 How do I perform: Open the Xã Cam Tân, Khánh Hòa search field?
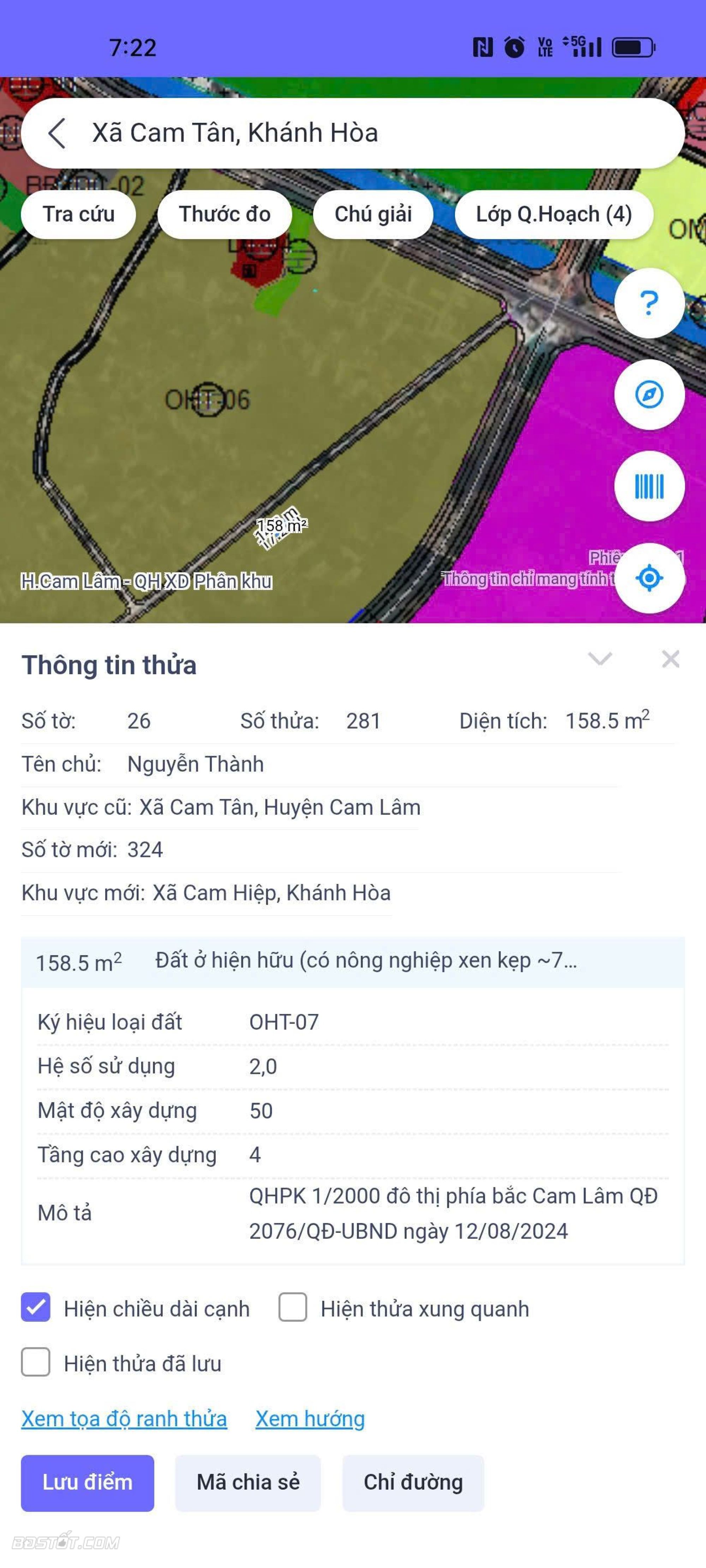point(365,133)
